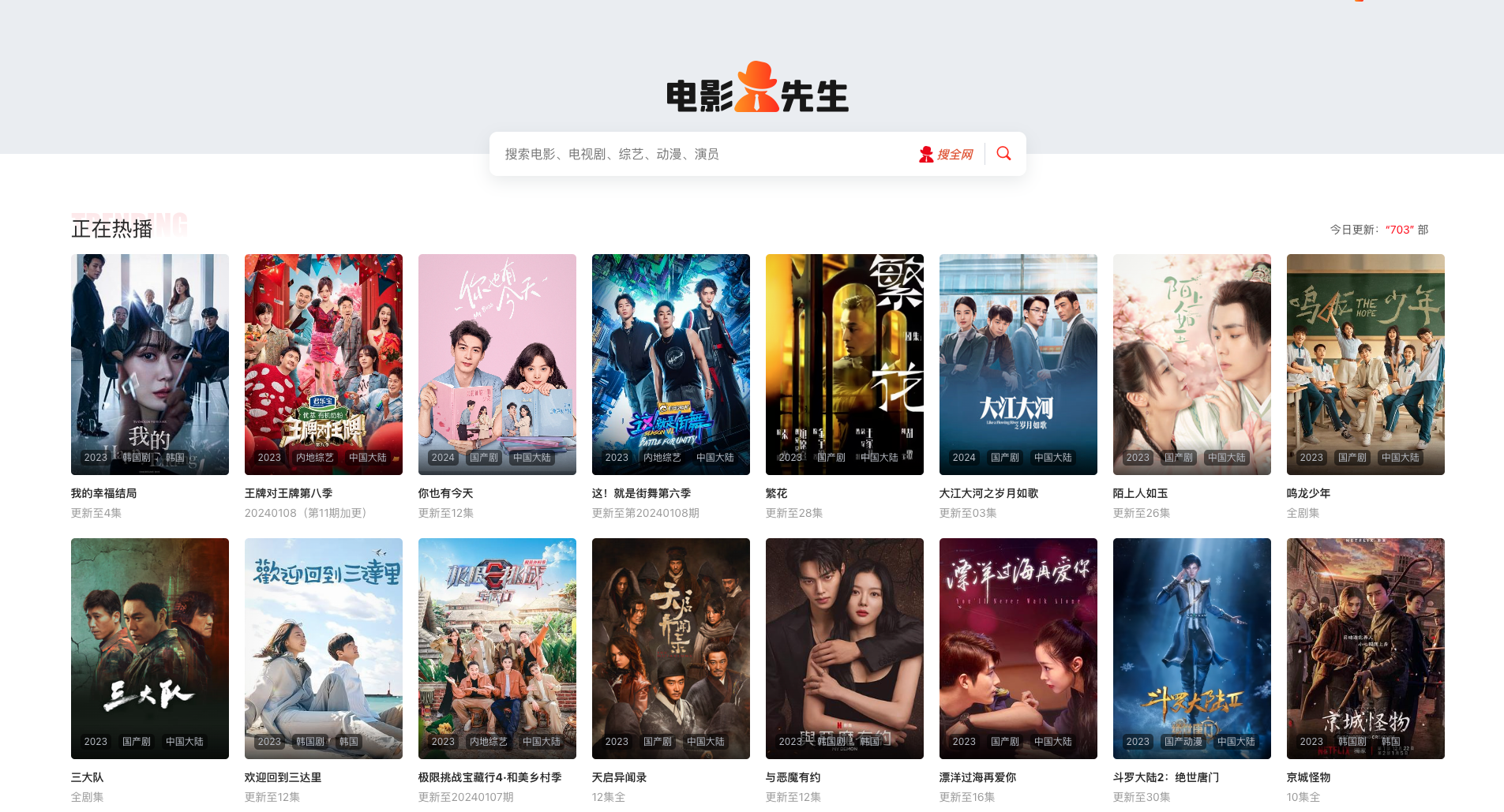This screenshot has width=1504, height=812.
Task: Open 斗罗大陆2：绝世唐门 anime card
Action: [1192, 648]
